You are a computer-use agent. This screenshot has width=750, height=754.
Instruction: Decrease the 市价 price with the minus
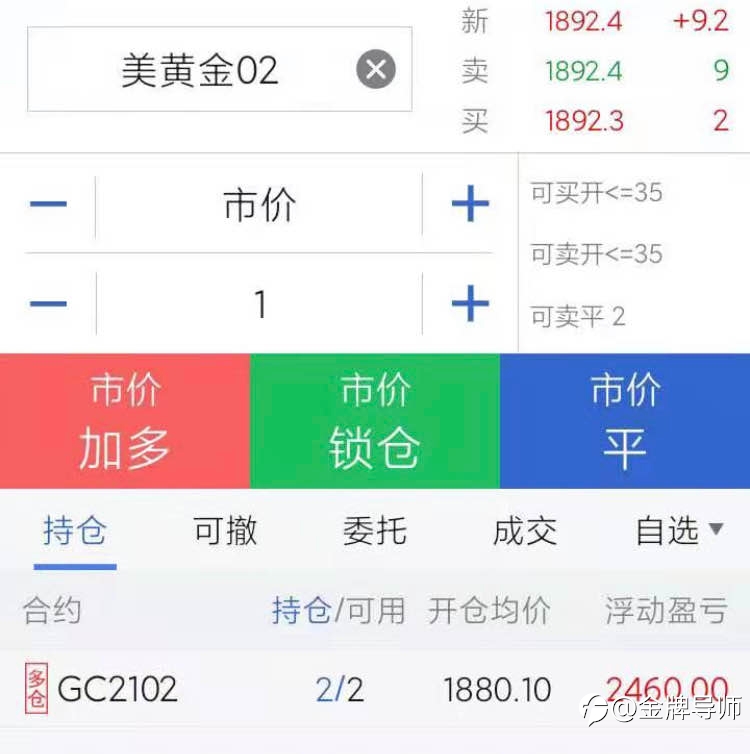click(x=48, y=204)
